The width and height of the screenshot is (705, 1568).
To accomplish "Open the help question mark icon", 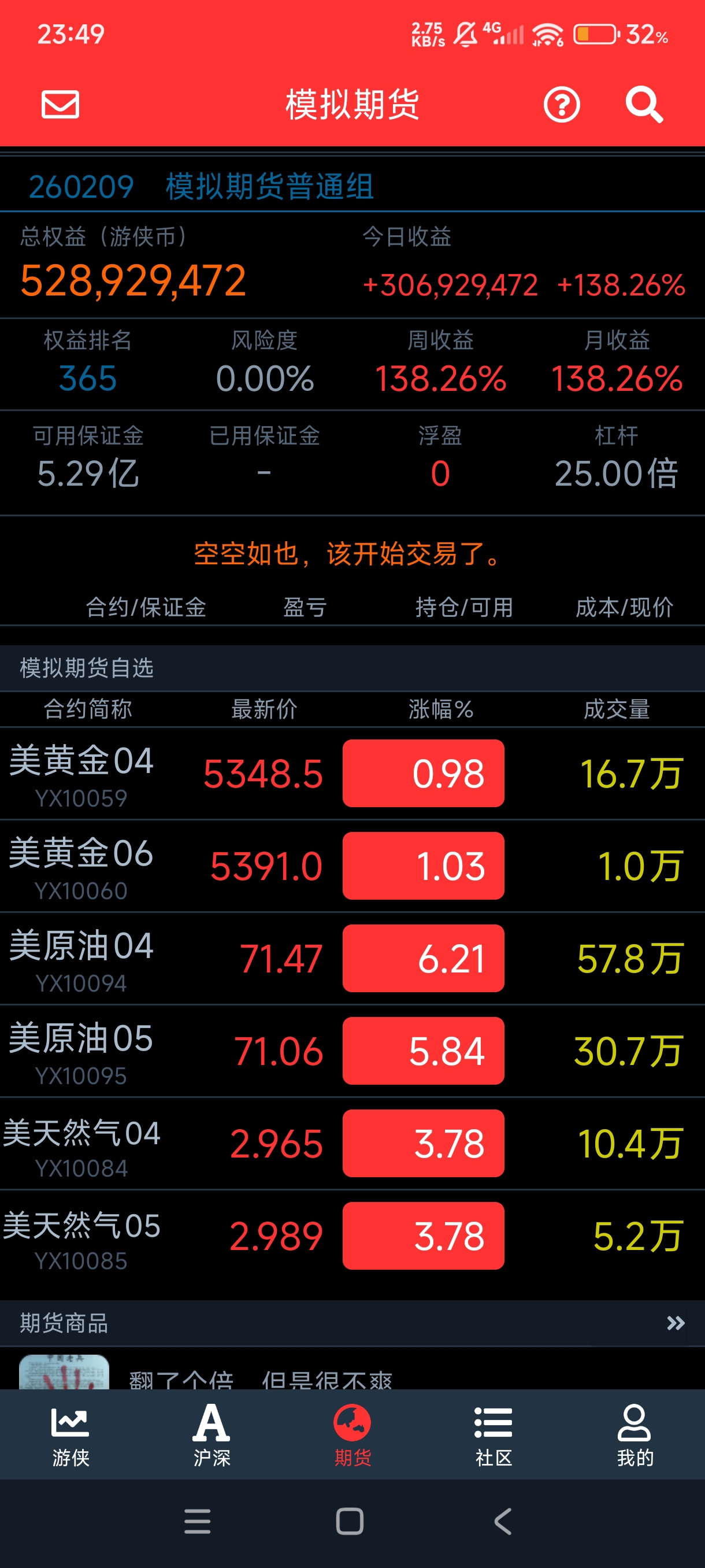I will [561, 105].
